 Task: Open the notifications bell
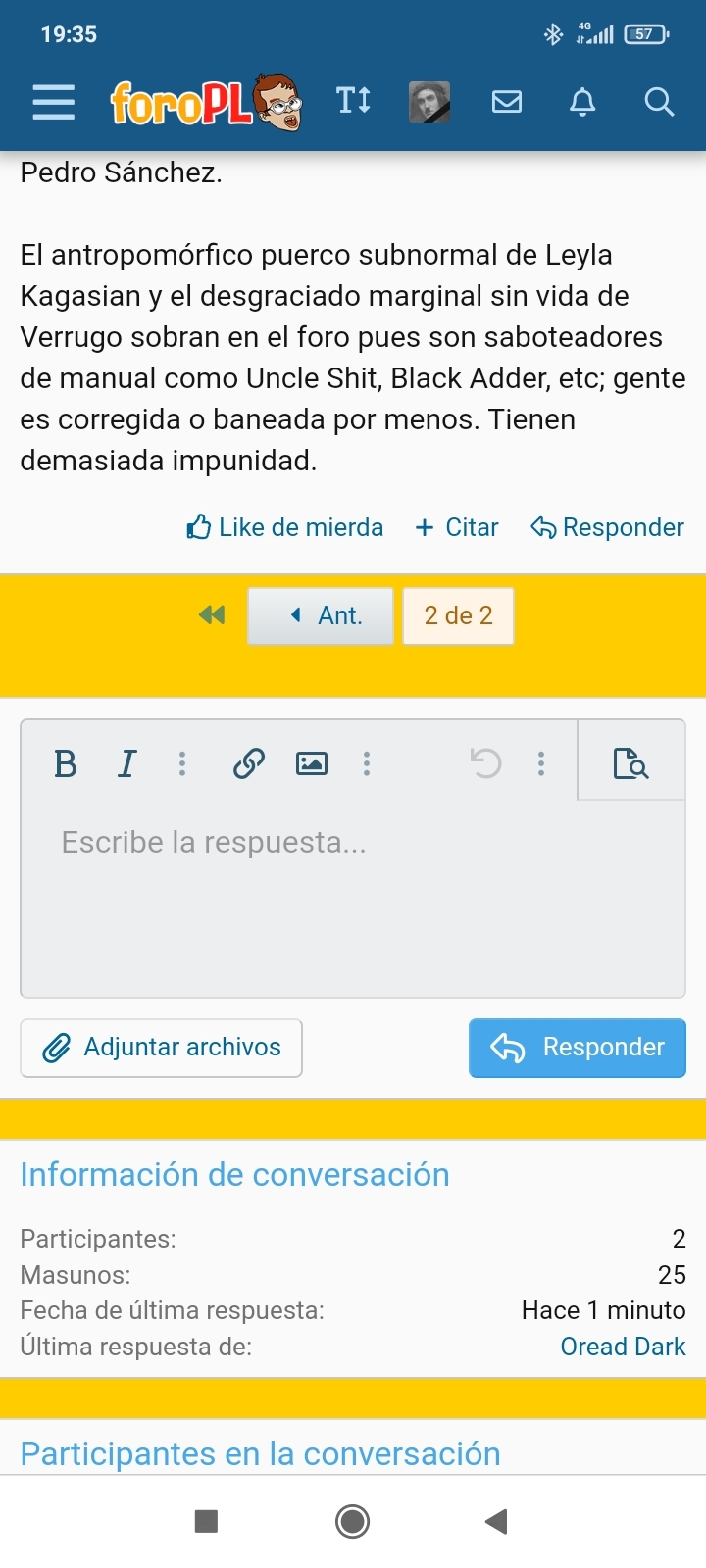582,102
